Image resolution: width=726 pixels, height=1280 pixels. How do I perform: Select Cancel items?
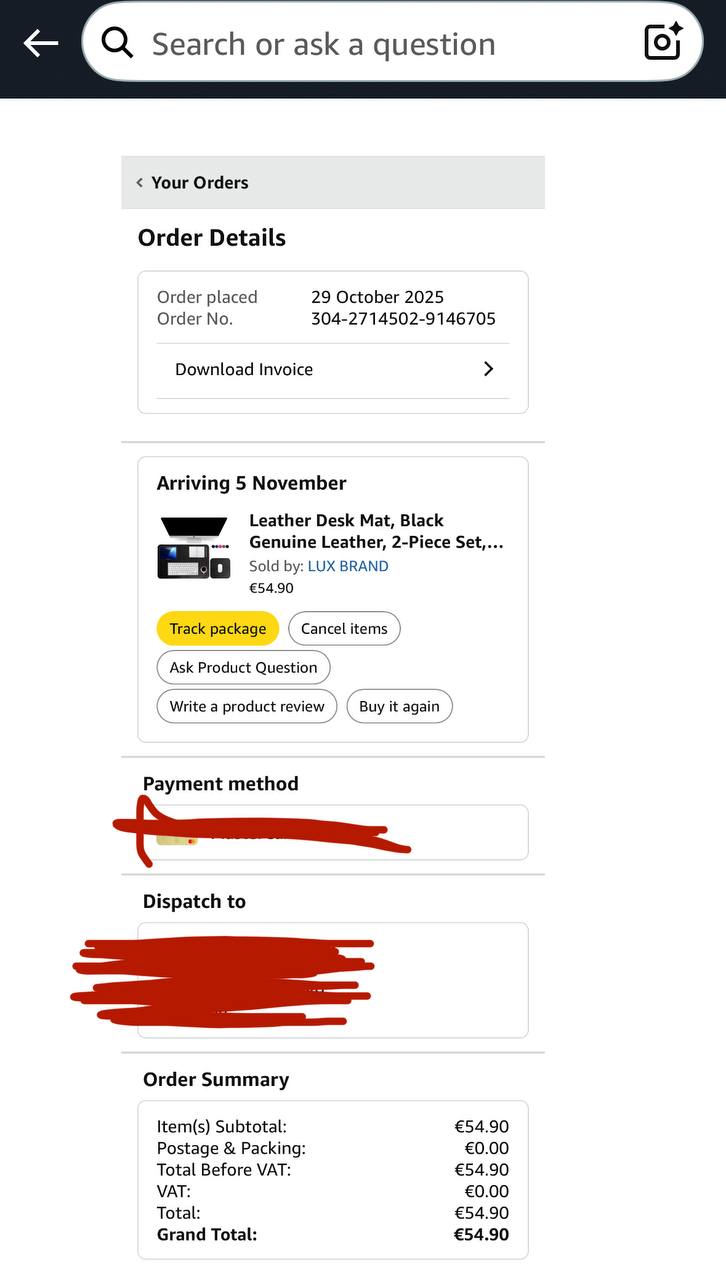(344, 629)
